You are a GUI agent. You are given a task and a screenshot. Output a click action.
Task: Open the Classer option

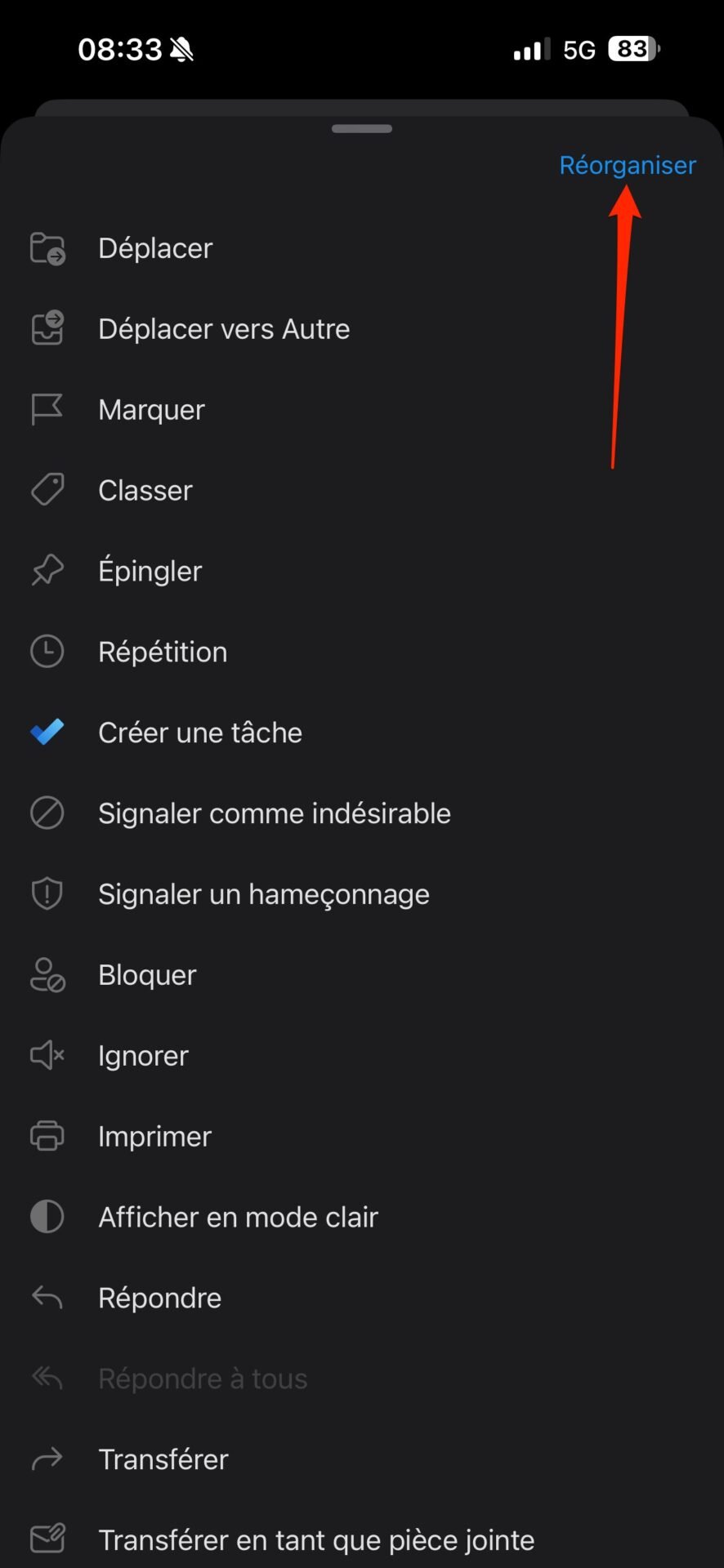(362, 491)
